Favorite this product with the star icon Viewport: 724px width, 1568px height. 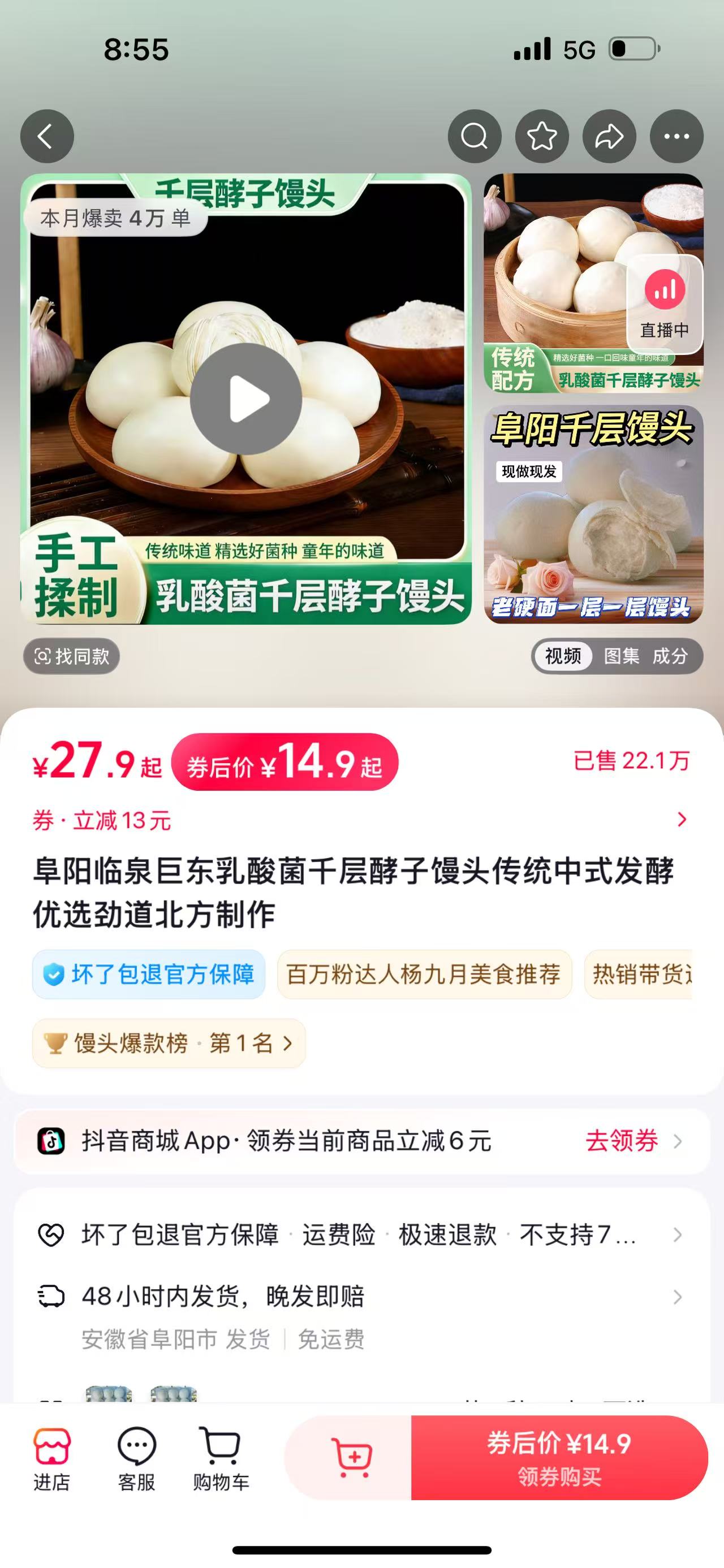coord(542,136)
